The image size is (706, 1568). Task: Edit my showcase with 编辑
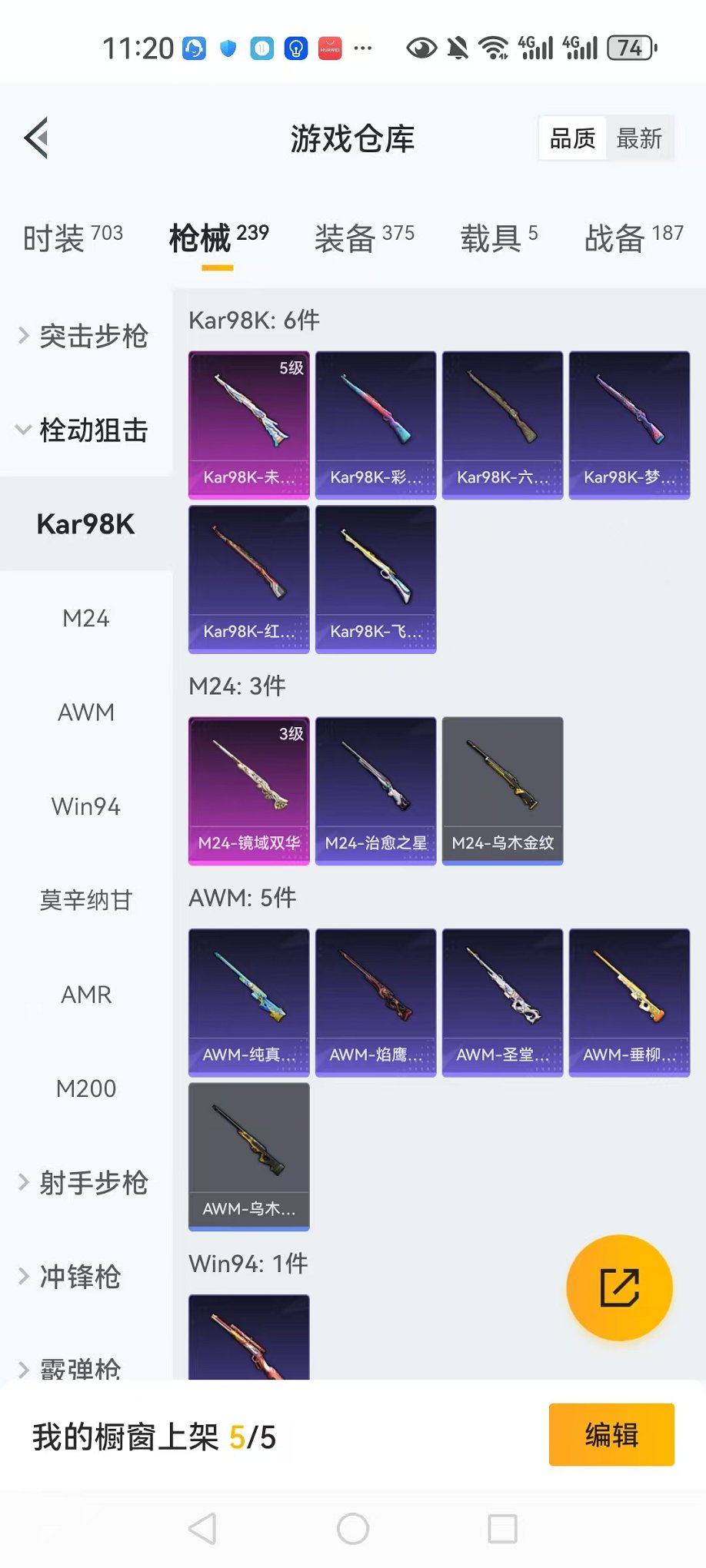[611, 1434]
